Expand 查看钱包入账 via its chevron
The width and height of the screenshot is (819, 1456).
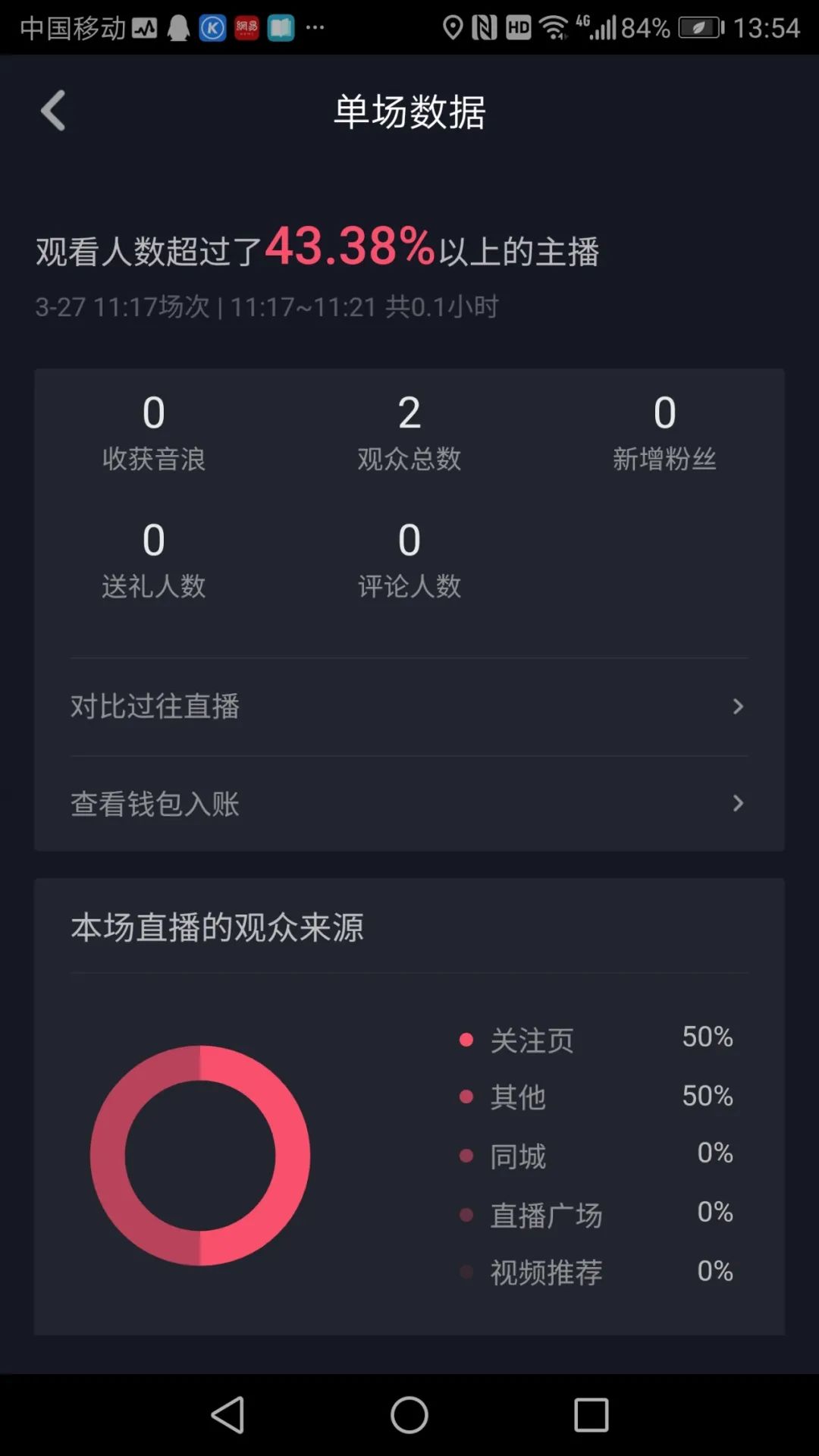click(738, 804)
